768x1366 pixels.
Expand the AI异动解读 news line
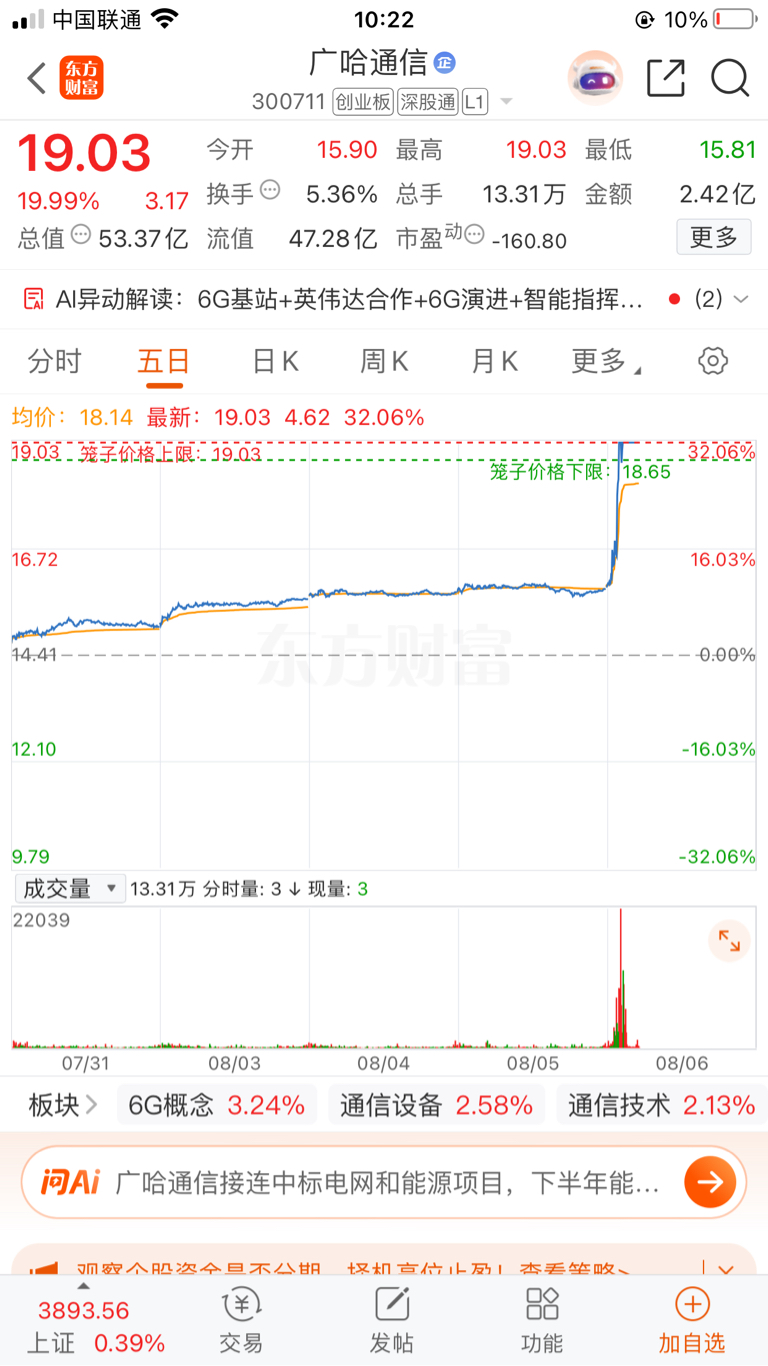(384, 299)
